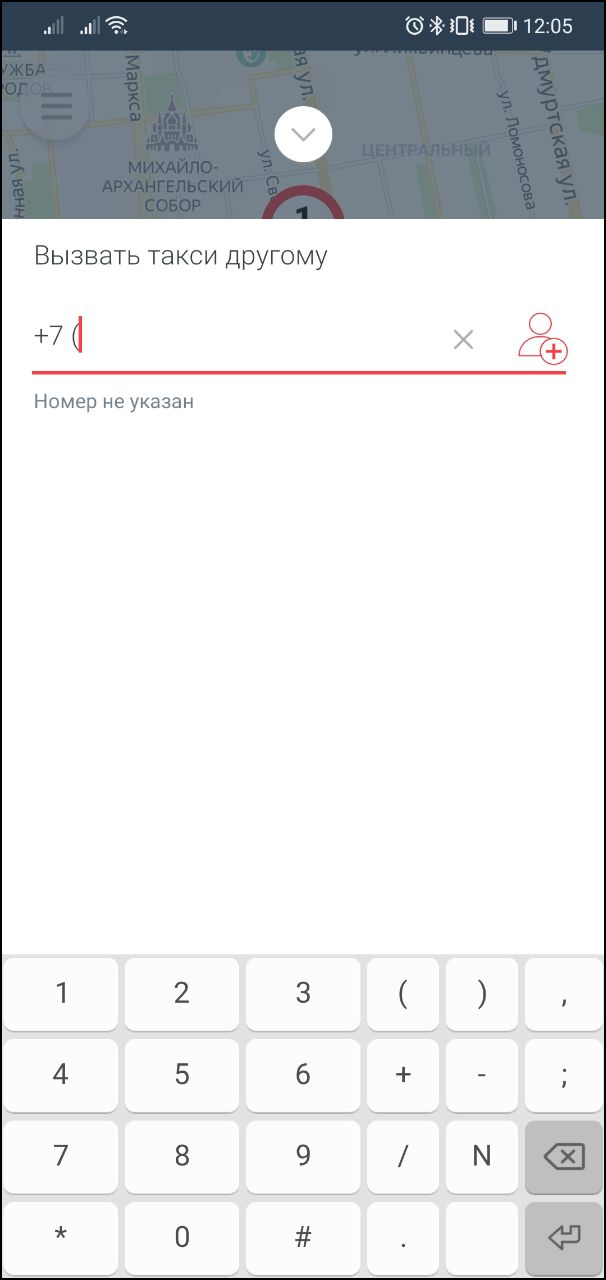
Task: Clear the phone number field
Action: point(463,340)
